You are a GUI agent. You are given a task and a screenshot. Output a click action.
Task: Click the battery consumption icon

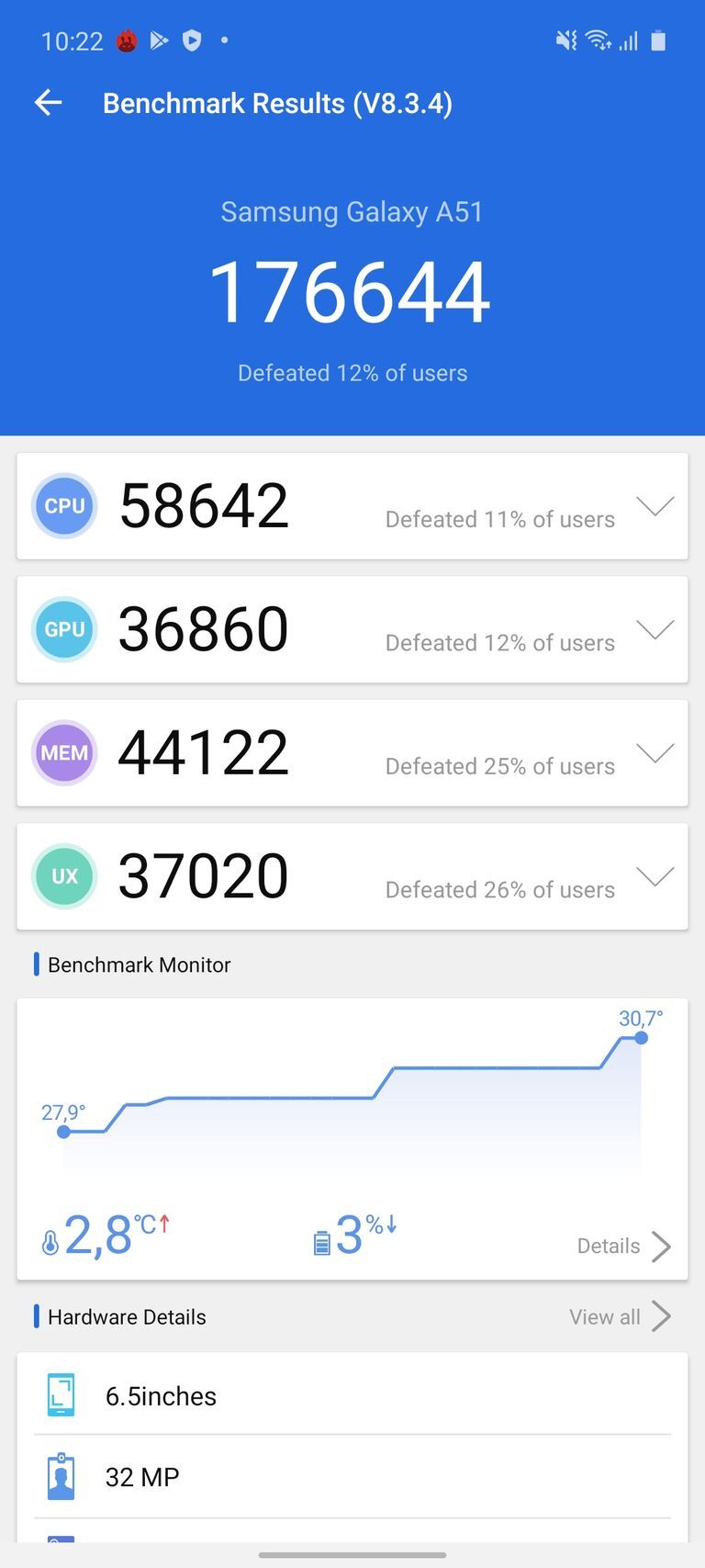(319, 1240)
